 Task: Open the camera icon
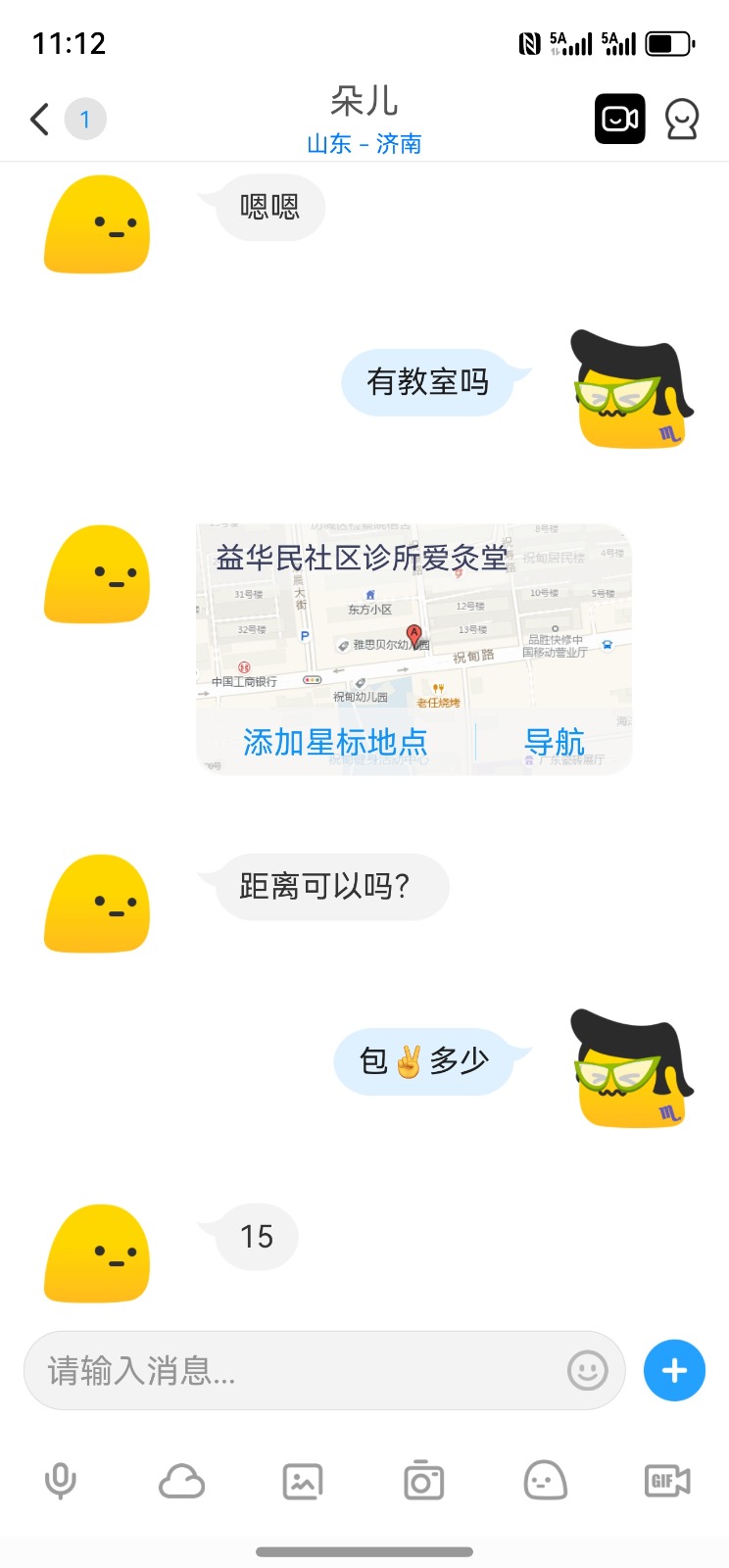(x=425, y=1481)
